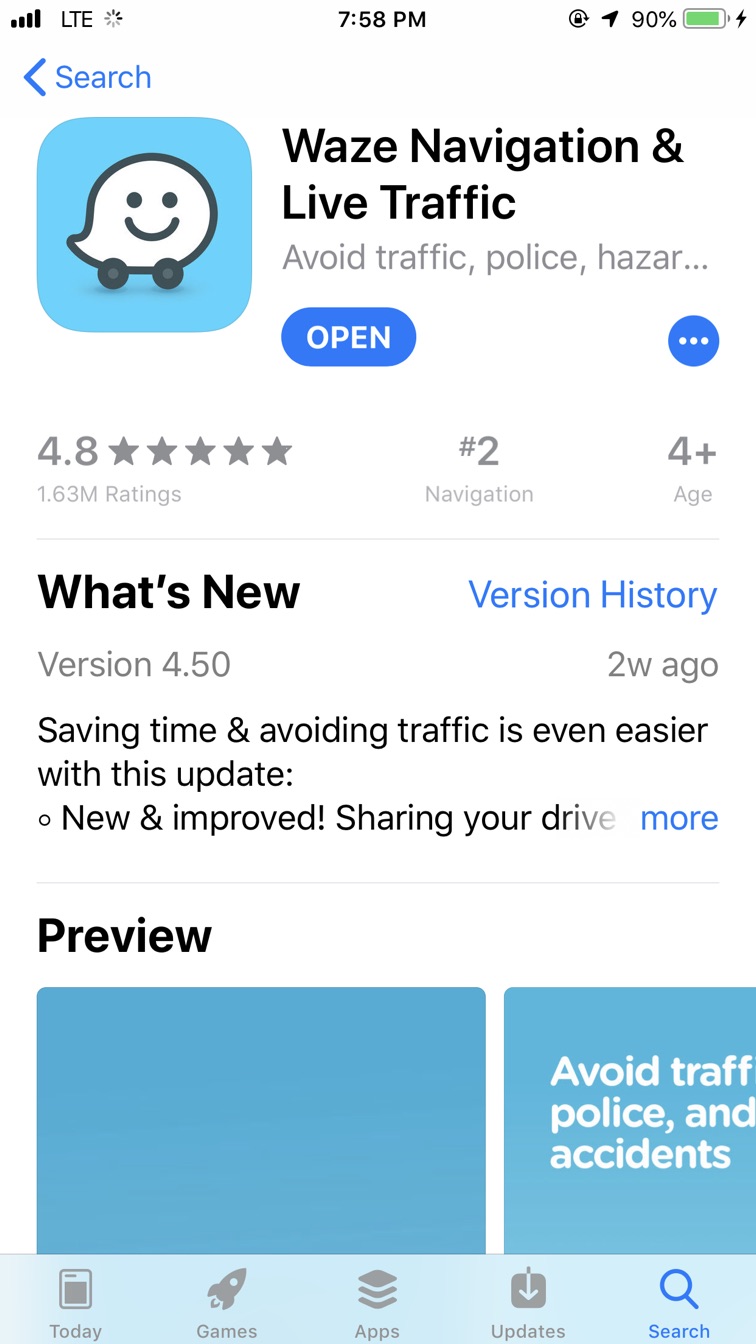756x1344 pixels.
Task: Go back to Search results
Action: click(x=88, y=77)
